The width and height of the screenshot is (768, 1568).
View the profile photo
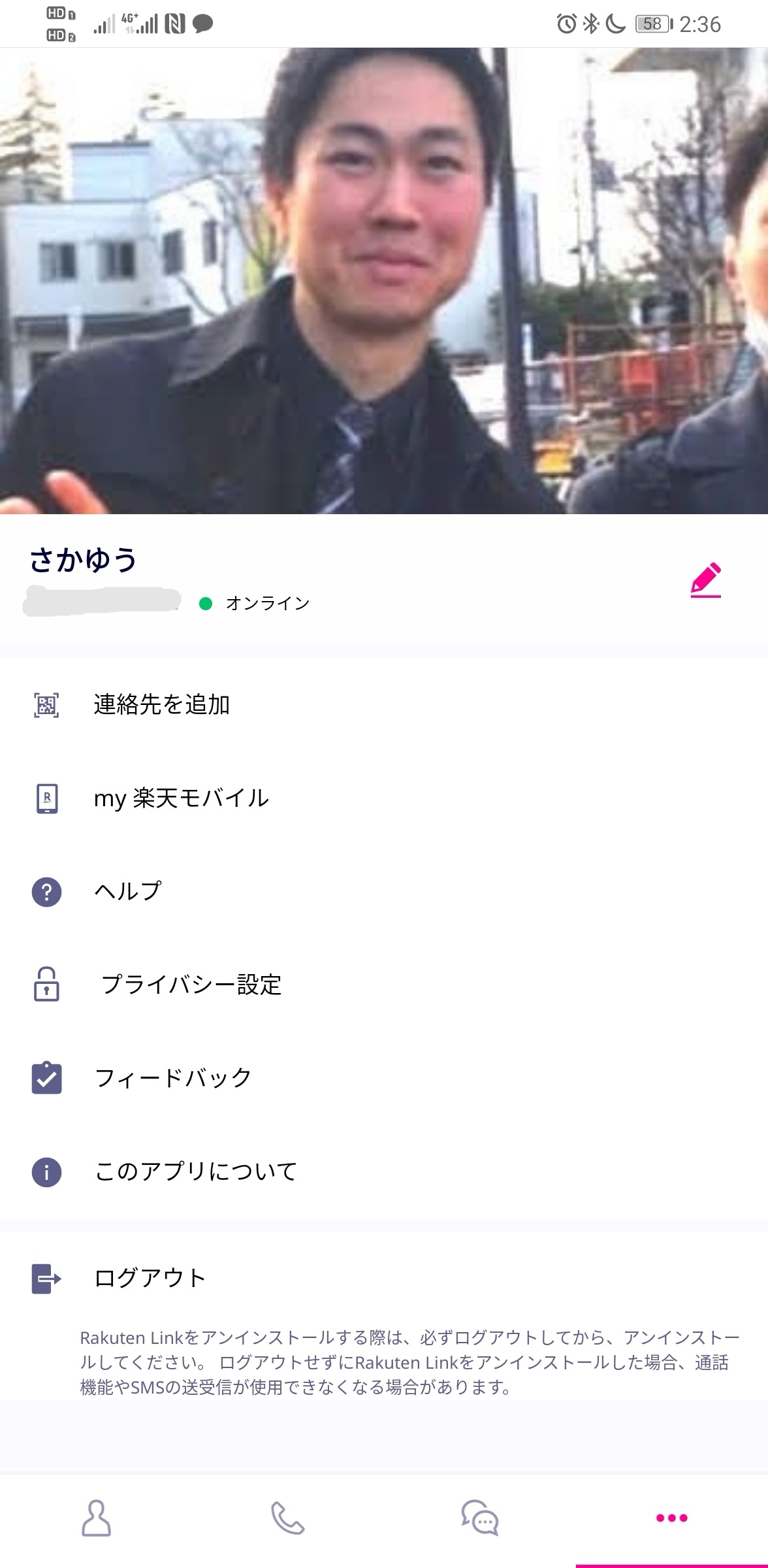pos(384,281)
